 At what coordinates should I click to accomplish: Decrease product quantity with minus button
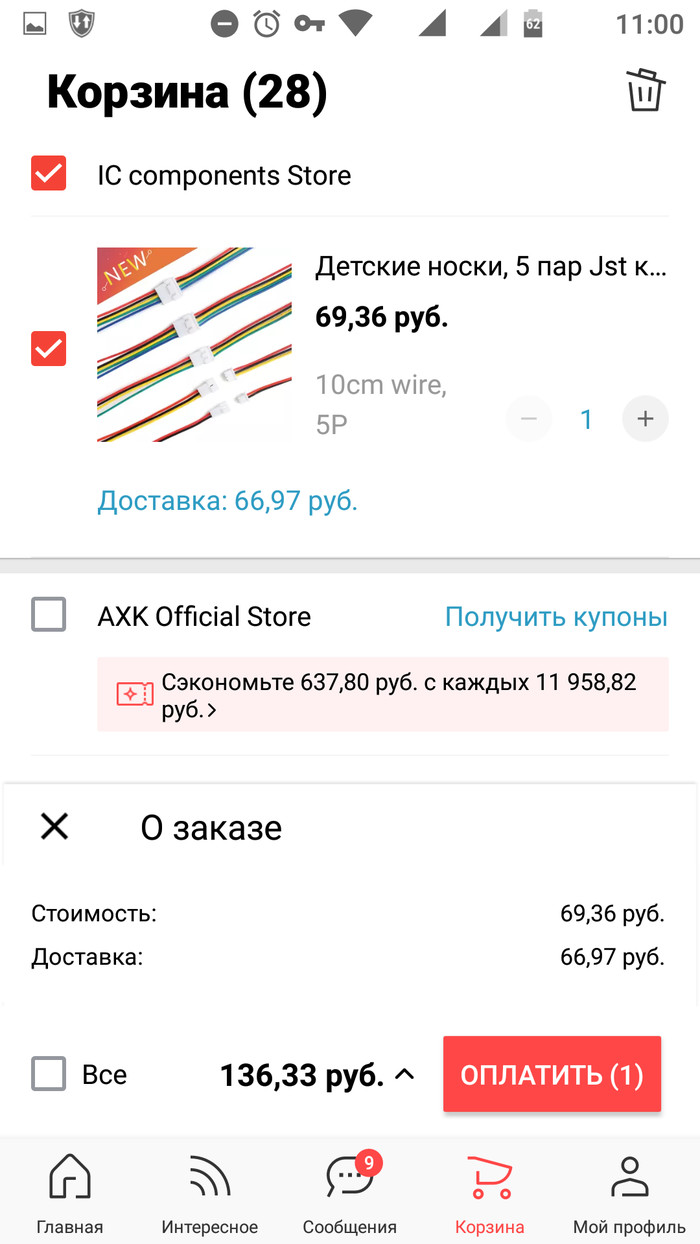529,419
